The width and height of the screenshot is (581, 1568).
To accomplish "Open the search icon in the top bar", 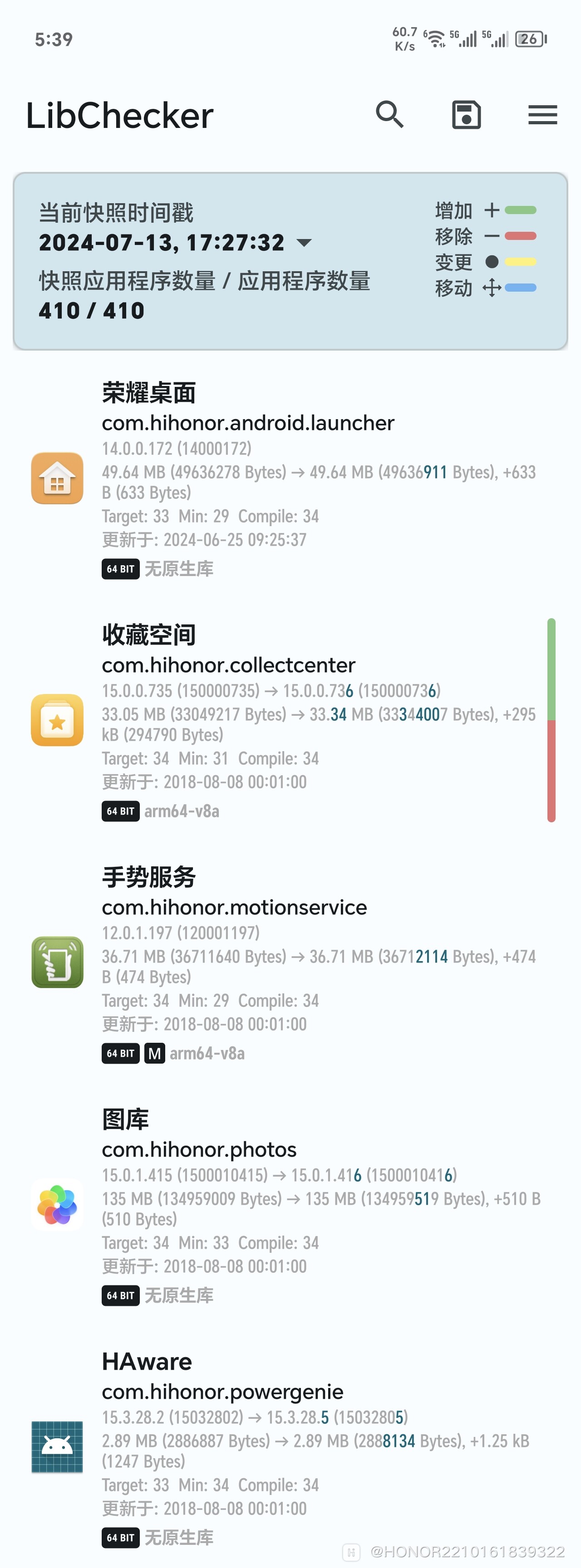I will 389,114.
